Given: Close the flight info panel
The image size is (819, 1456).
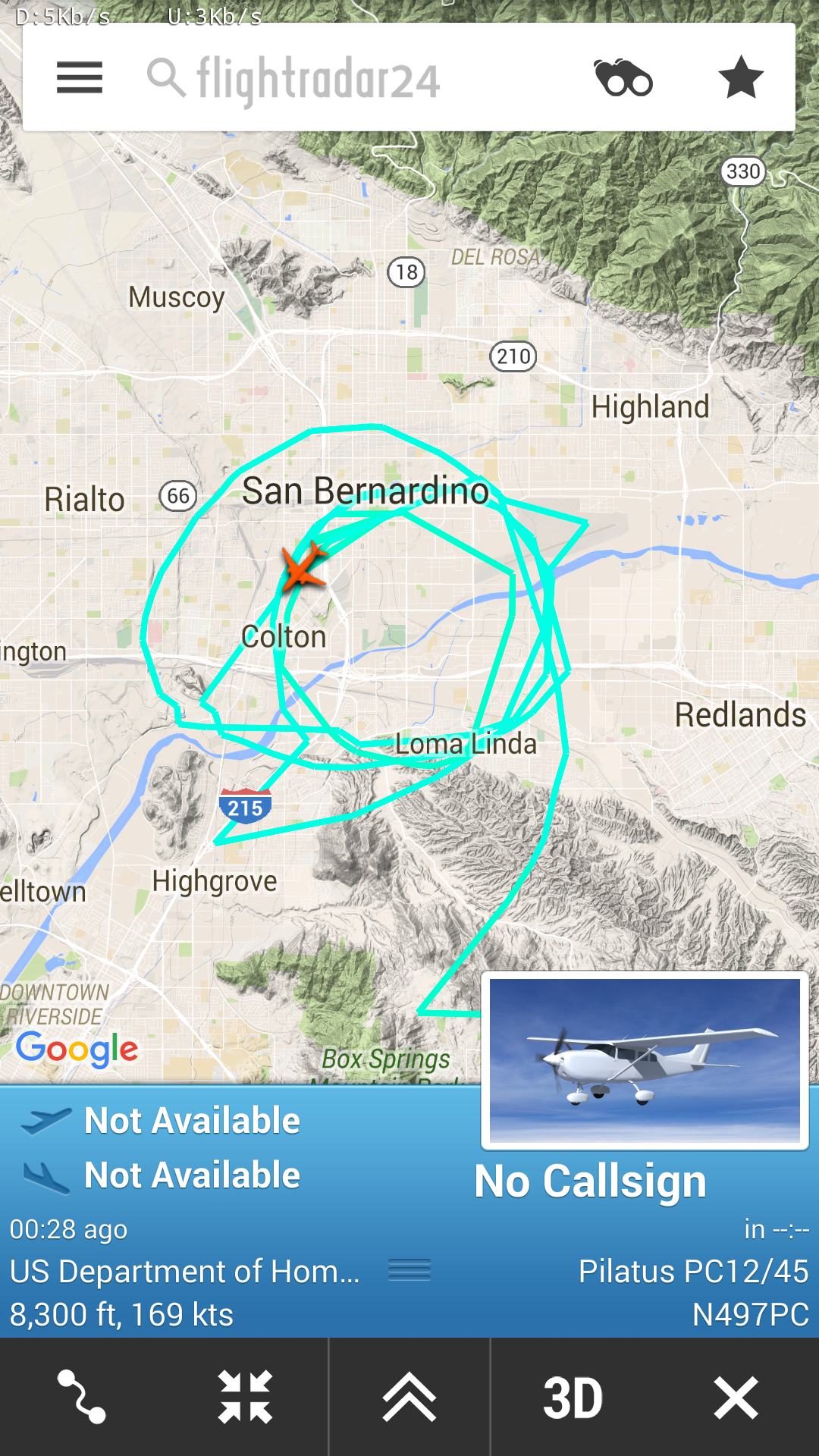Looking at the screenshot, I should [736, 1397].
